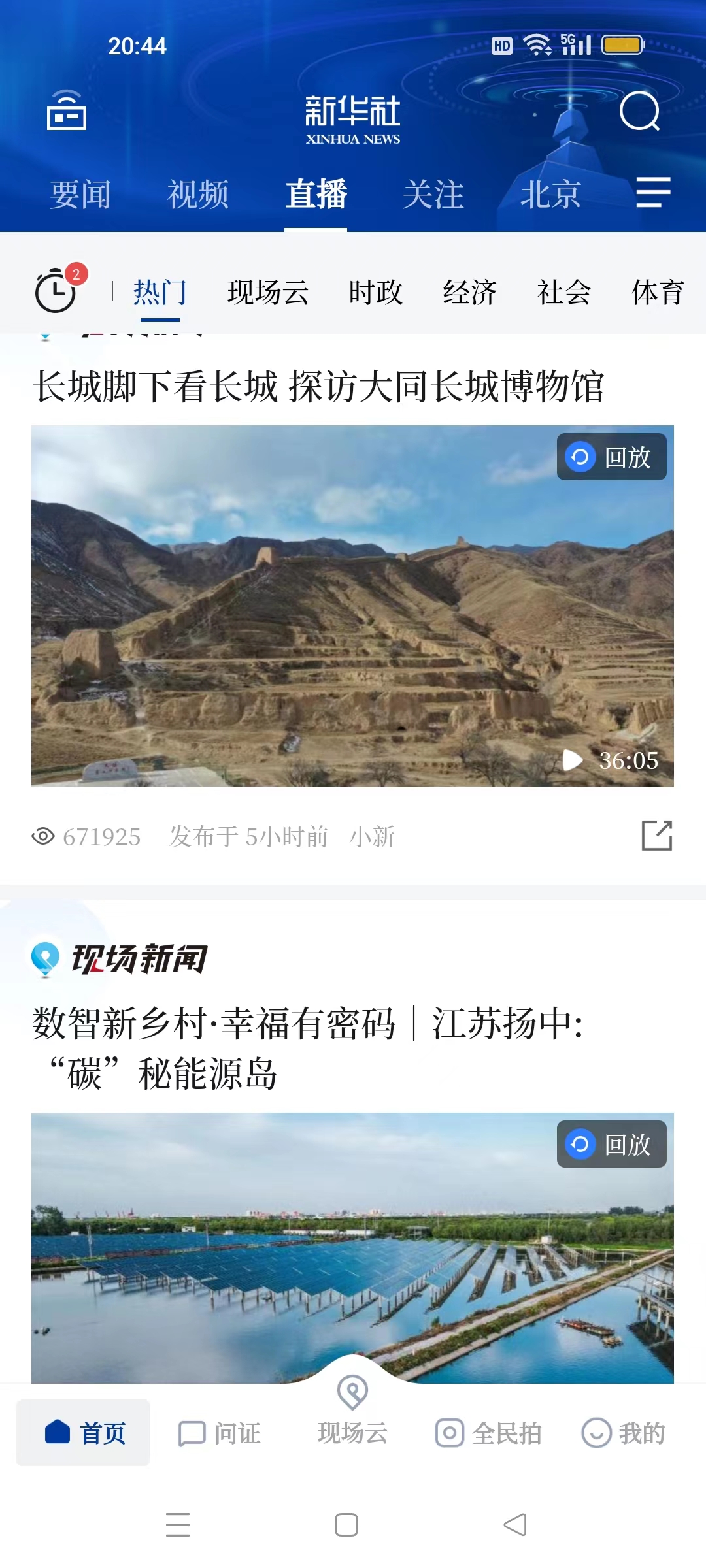Play the 大同长城博物馆 replay video
This screenshot has height=1568, width=706.
352,606
